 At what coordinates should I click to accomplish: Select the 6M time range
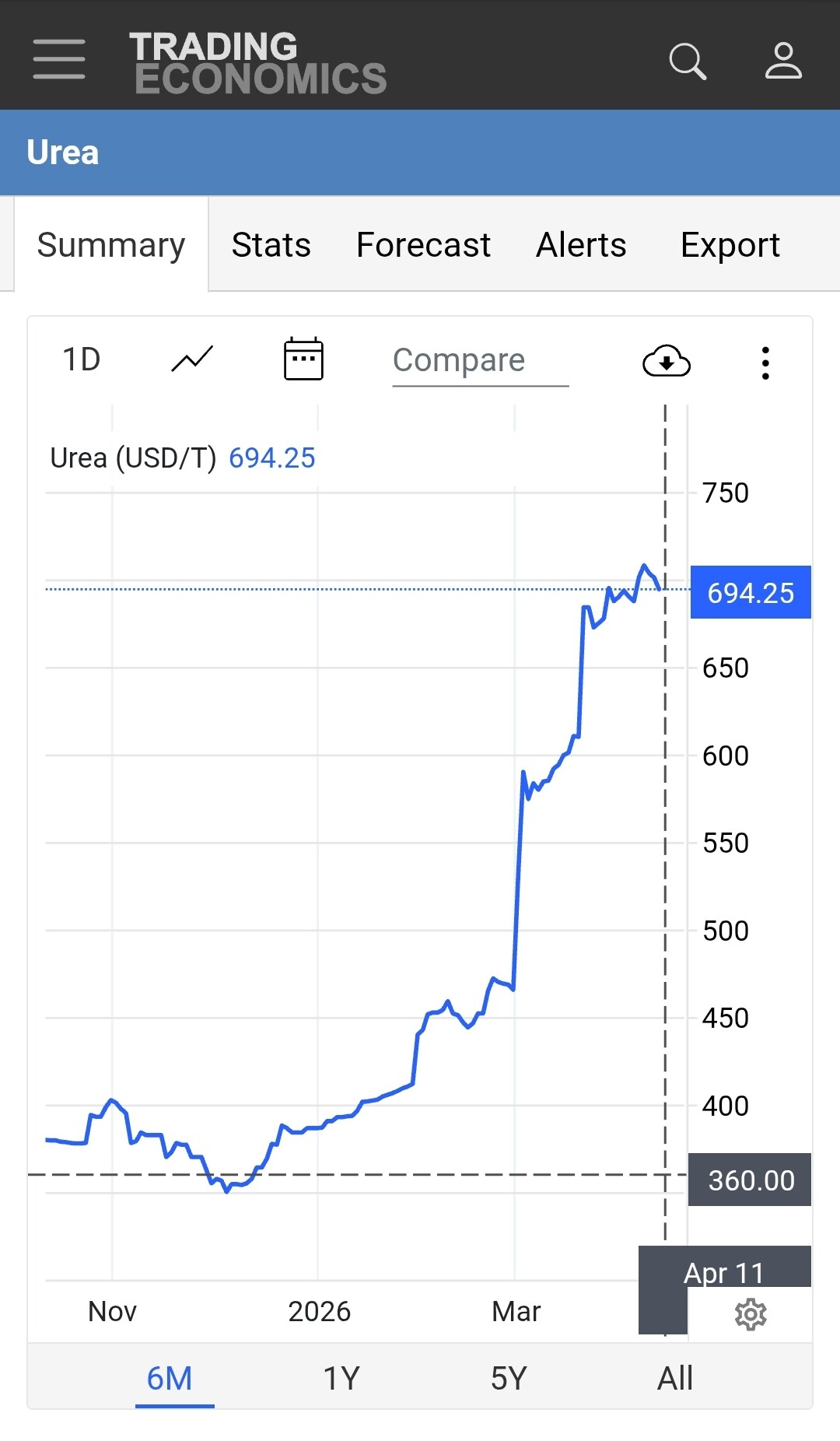[170, 1378]
